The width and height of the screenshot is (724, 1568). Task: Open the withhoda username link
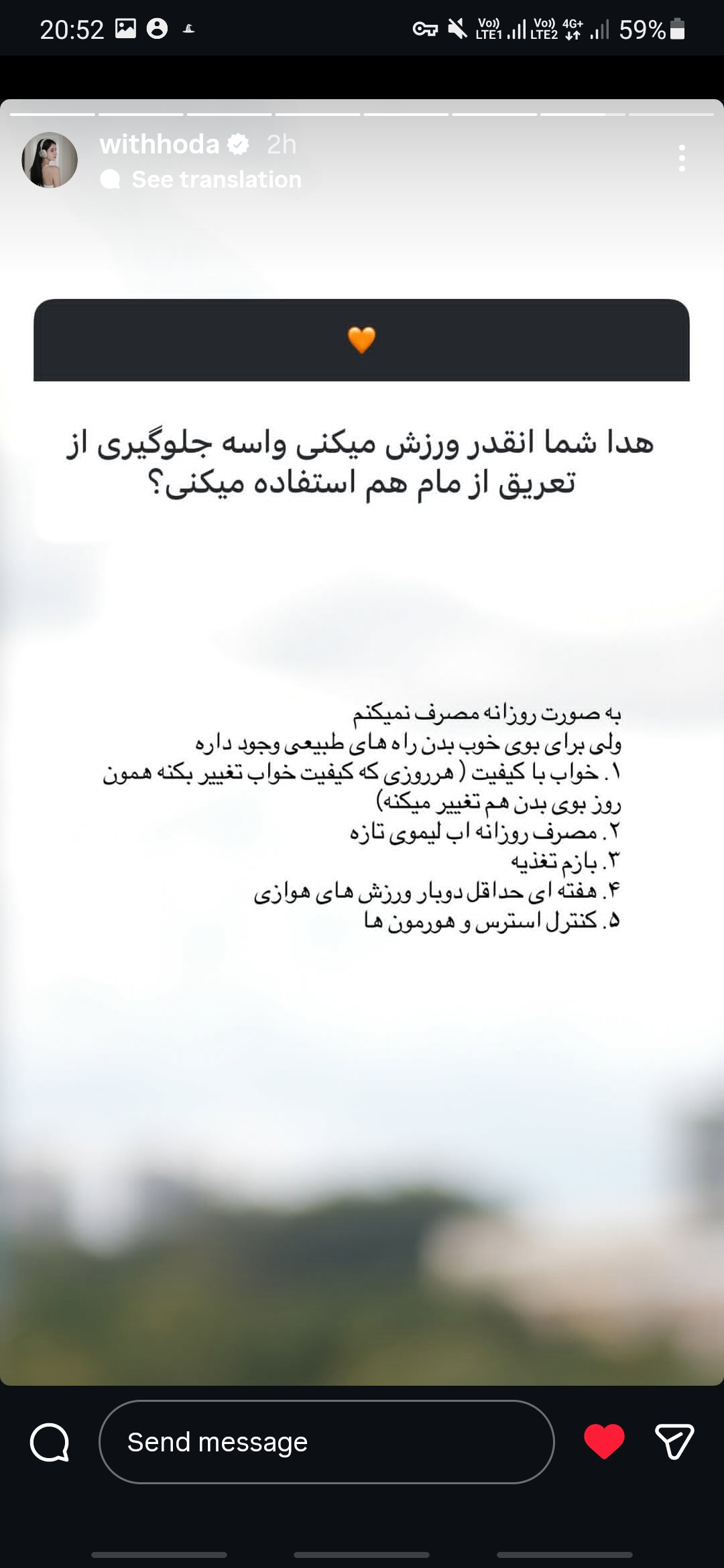click(160, 144)
